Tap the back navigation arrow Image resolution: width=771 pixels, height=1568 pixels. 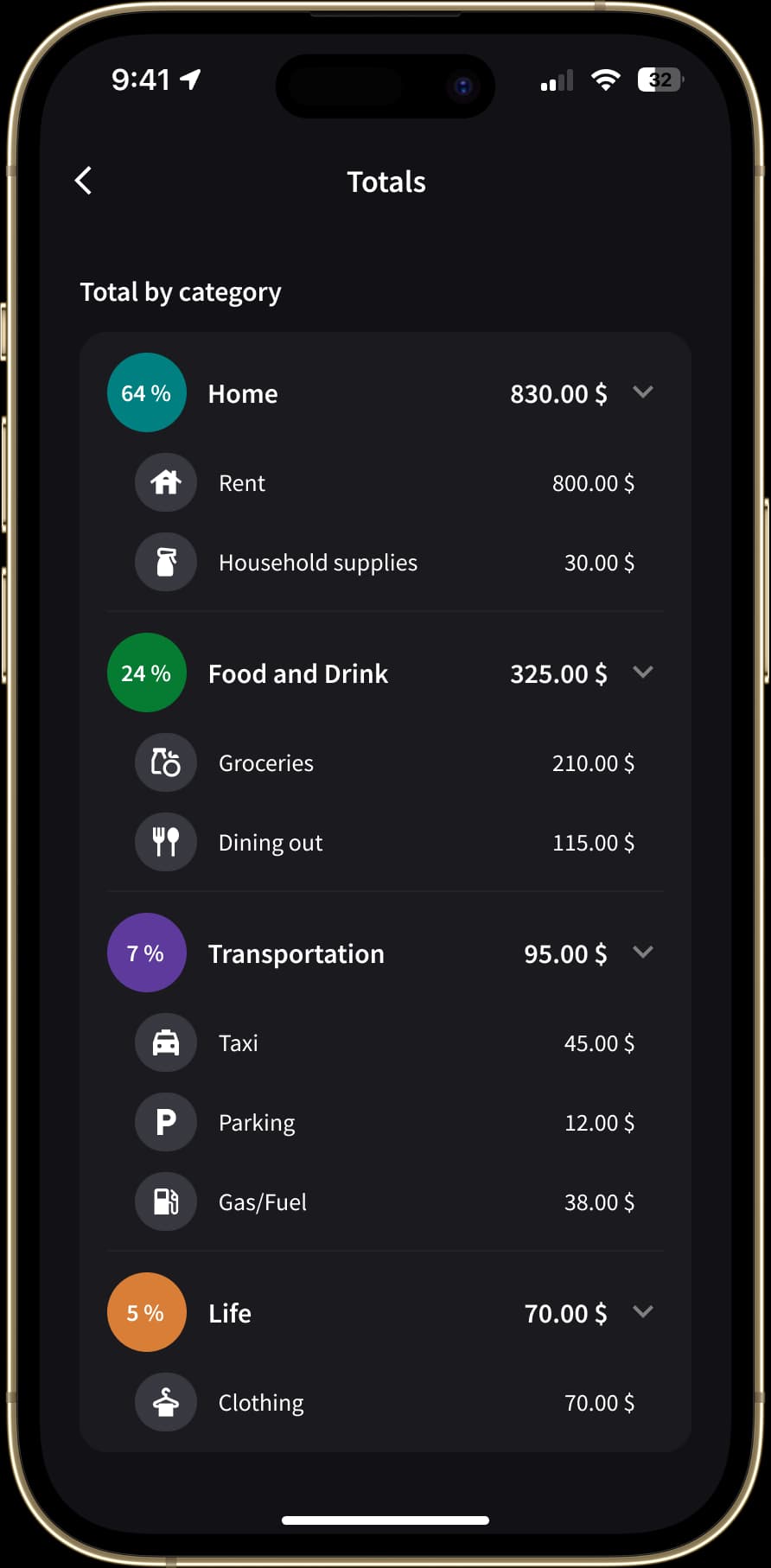point(83,181)
